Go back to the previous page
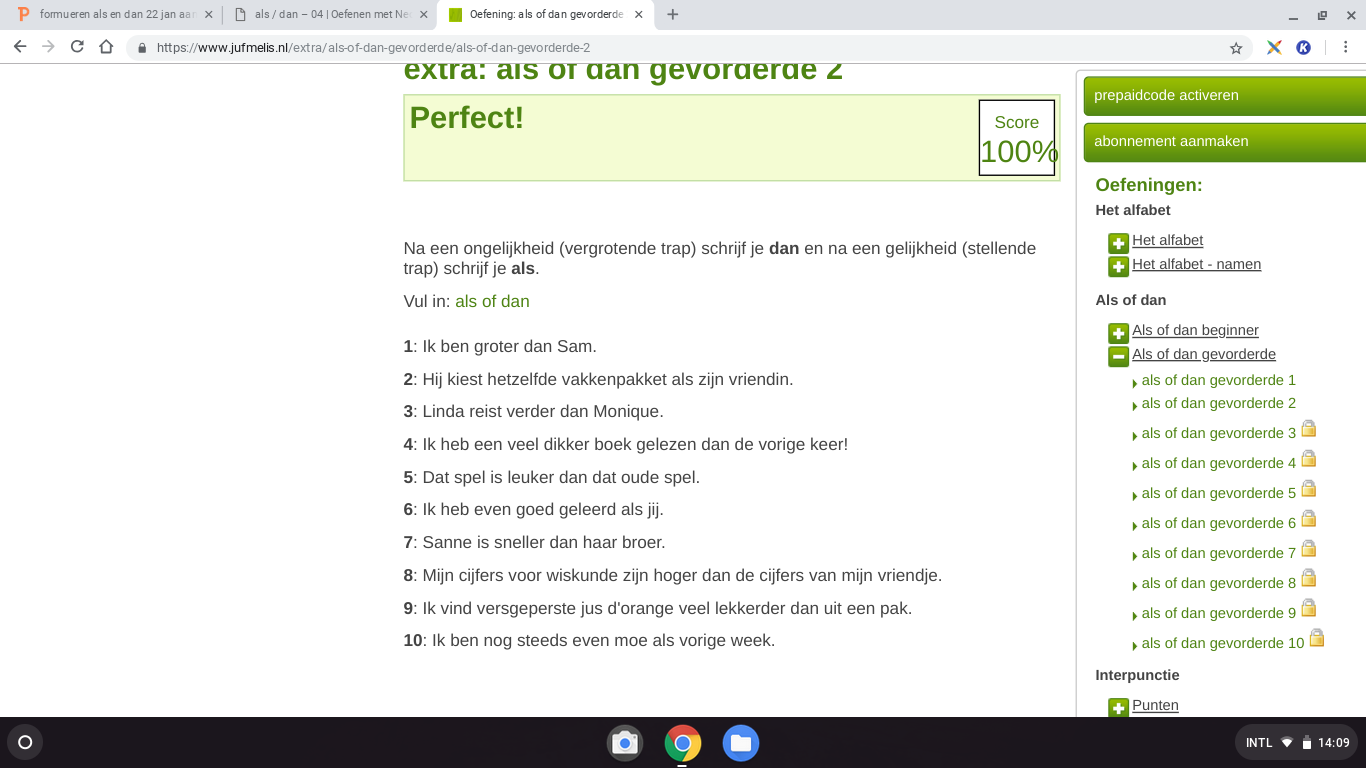Screen dimensions: 1366x768 click(20, 47)
